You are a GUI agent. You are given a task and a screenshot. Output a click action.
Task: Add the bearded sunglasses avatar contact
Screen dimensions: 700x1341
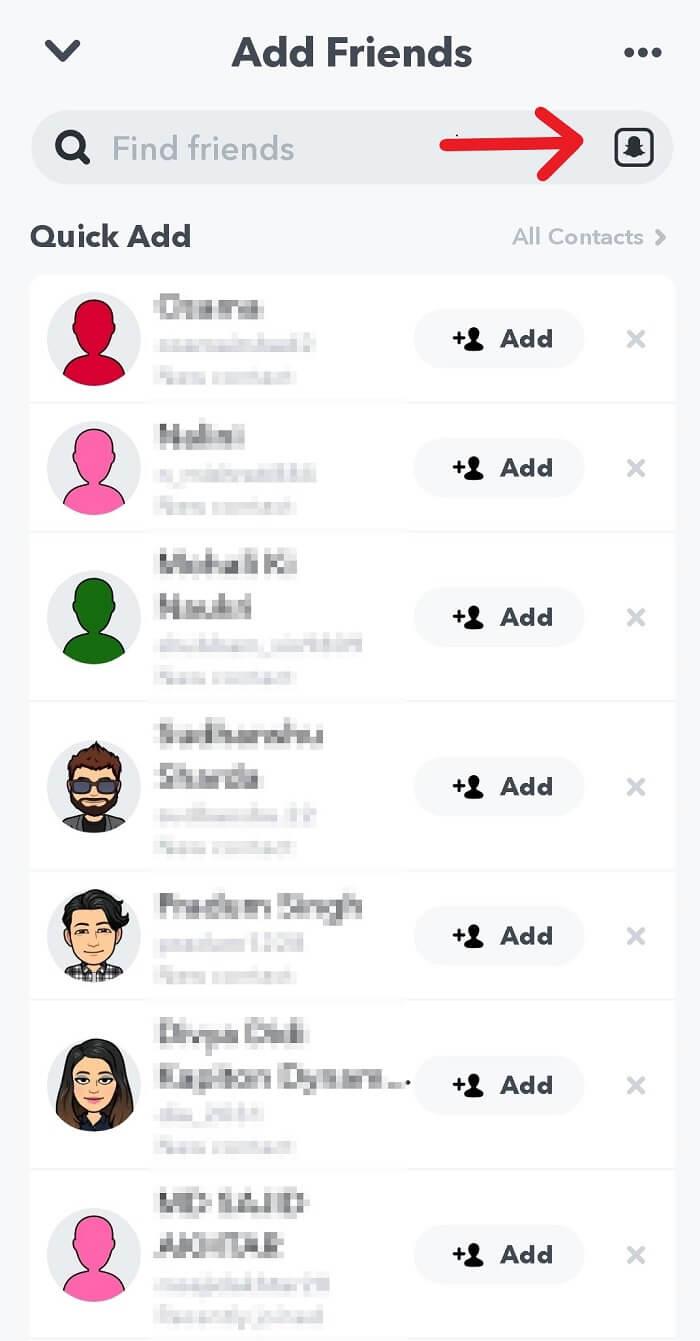pyautogui.click(x=499, y=787)
